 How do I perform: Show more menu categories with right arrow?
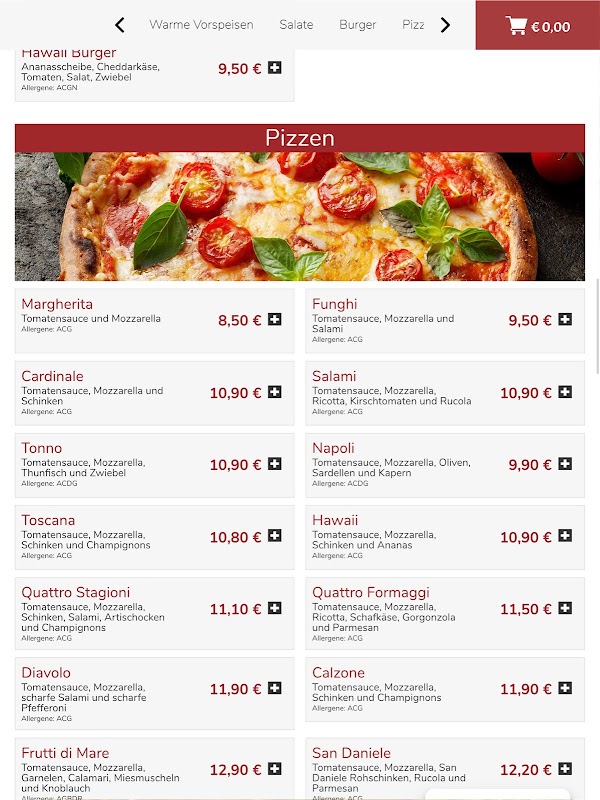pos(446,25)
